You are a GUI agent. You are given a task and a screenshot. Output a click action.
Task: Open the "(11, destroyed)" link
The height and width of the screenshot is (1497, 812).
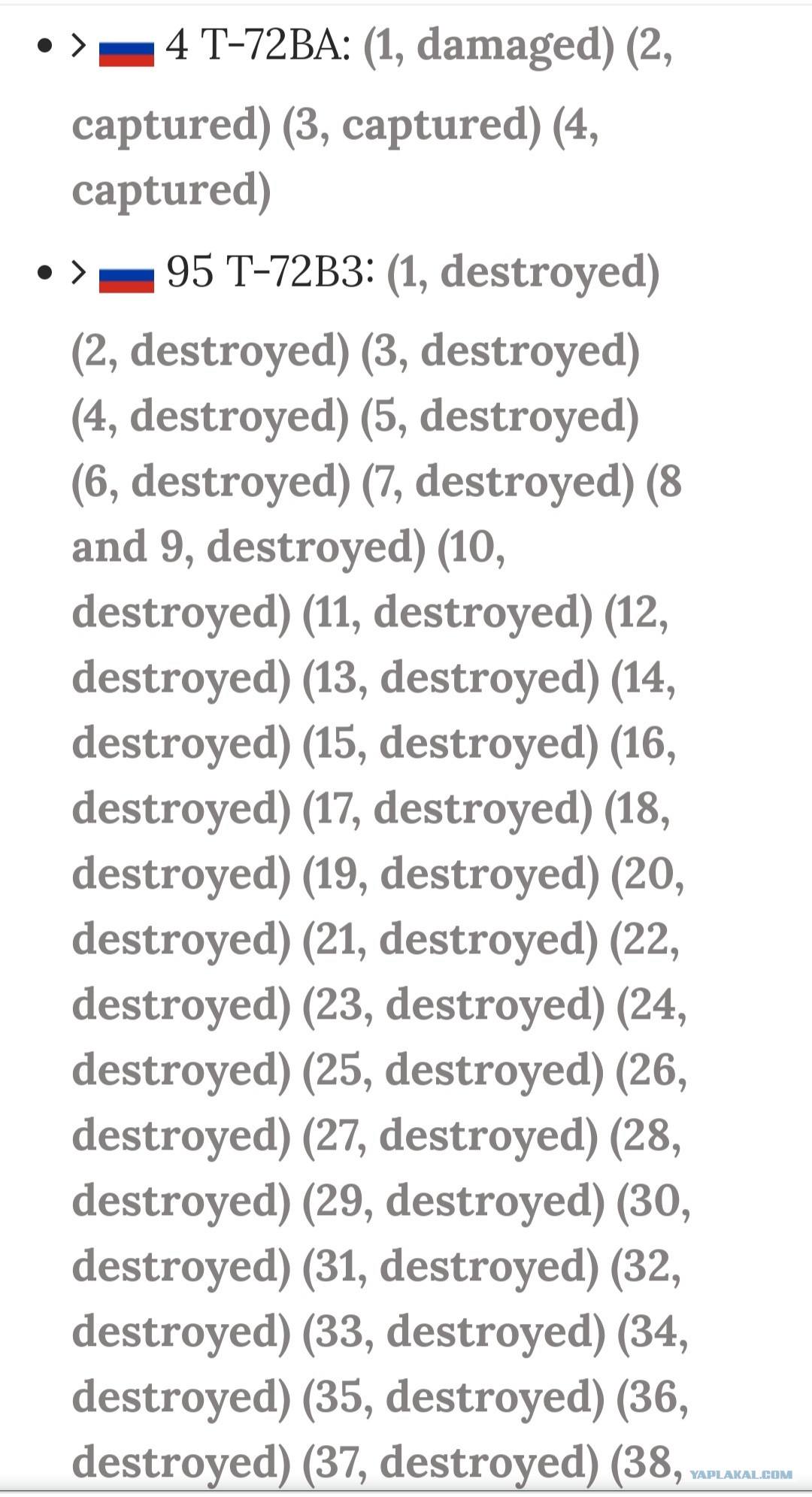point(447,614)
